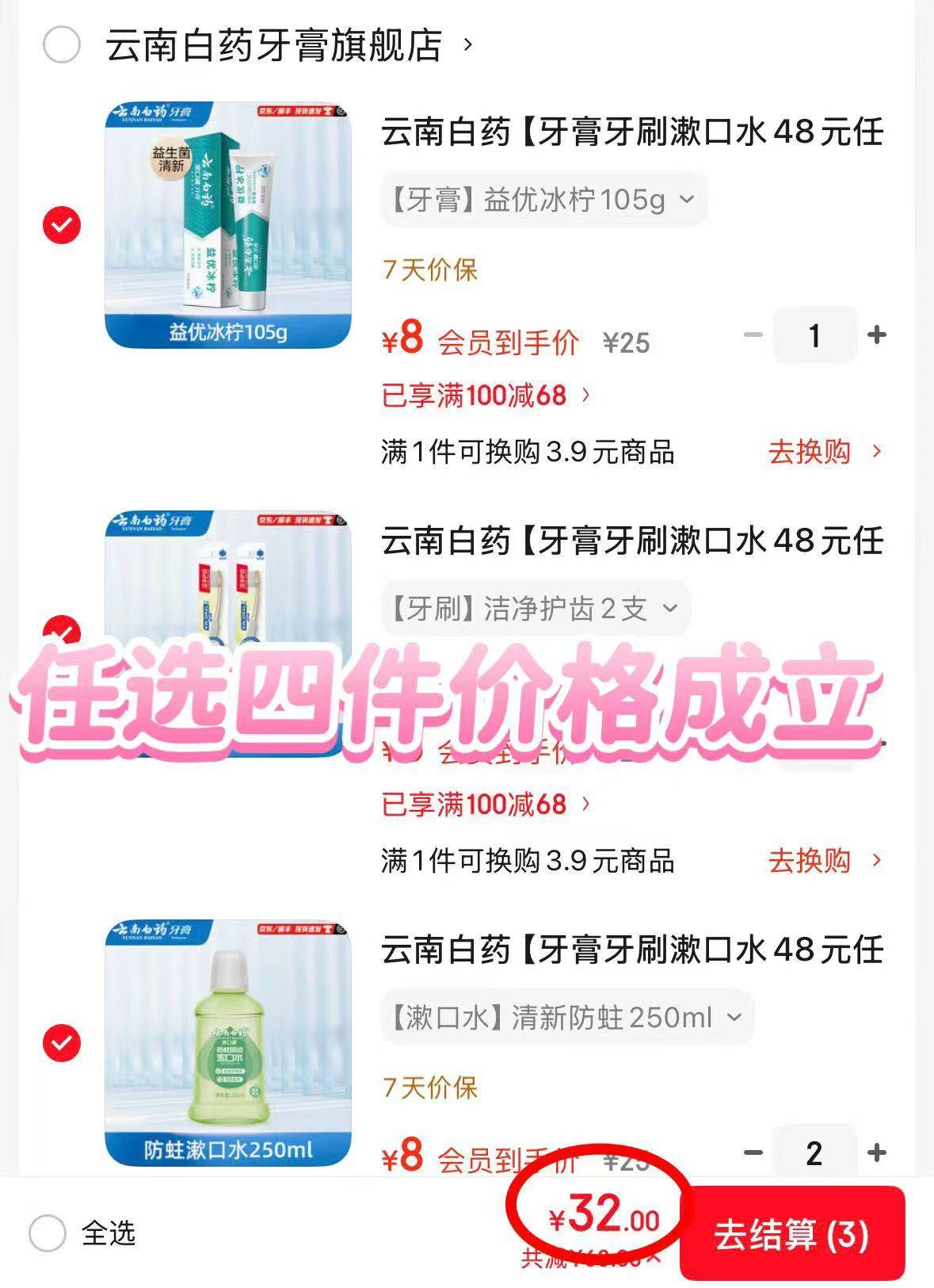This screenshot has height=1288, width=934.
Task: Decrease the mouthwash quantity
Action: click(x=753, y=1152)
